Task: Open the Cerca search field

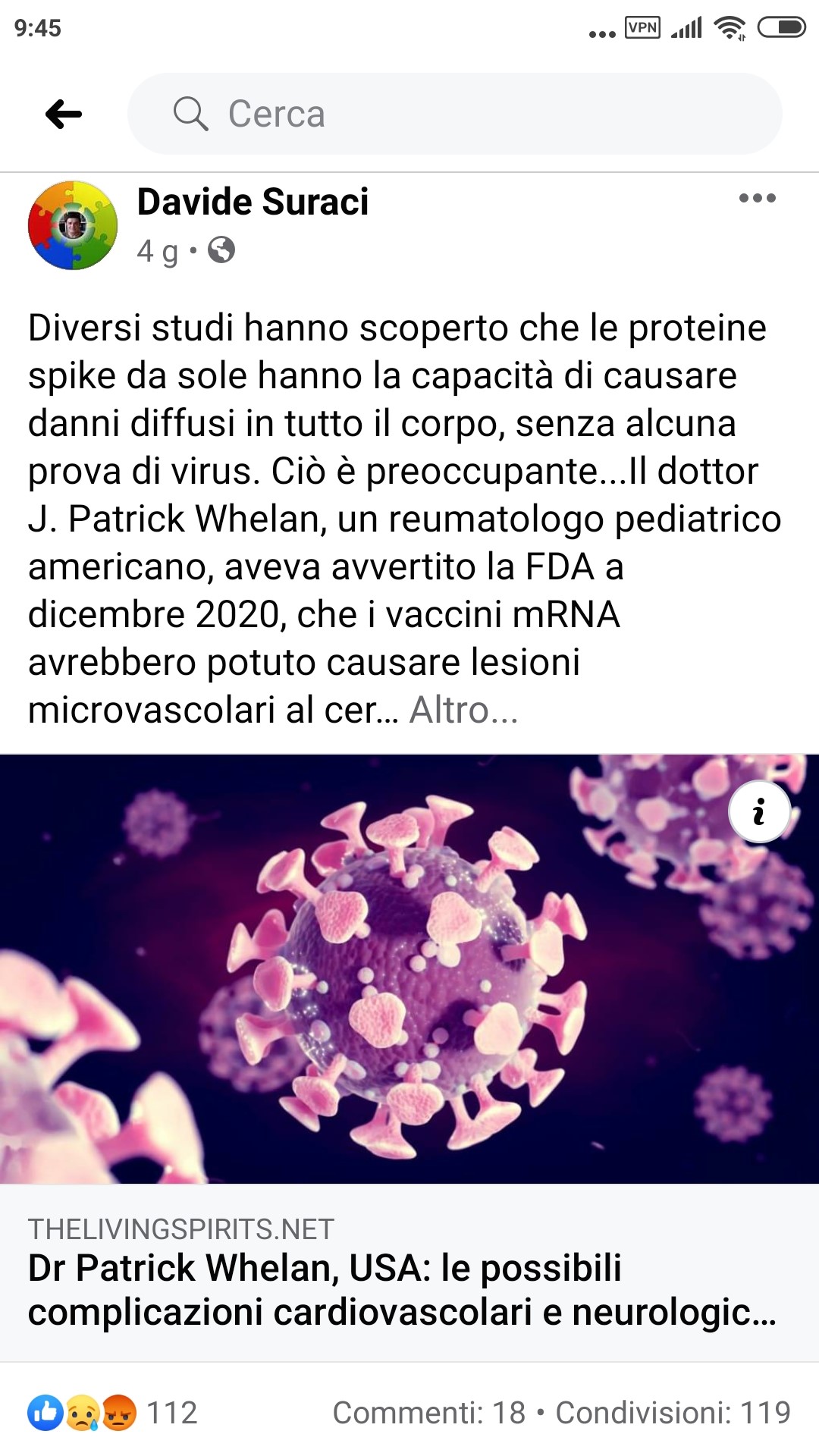Action: click(455, 114)
